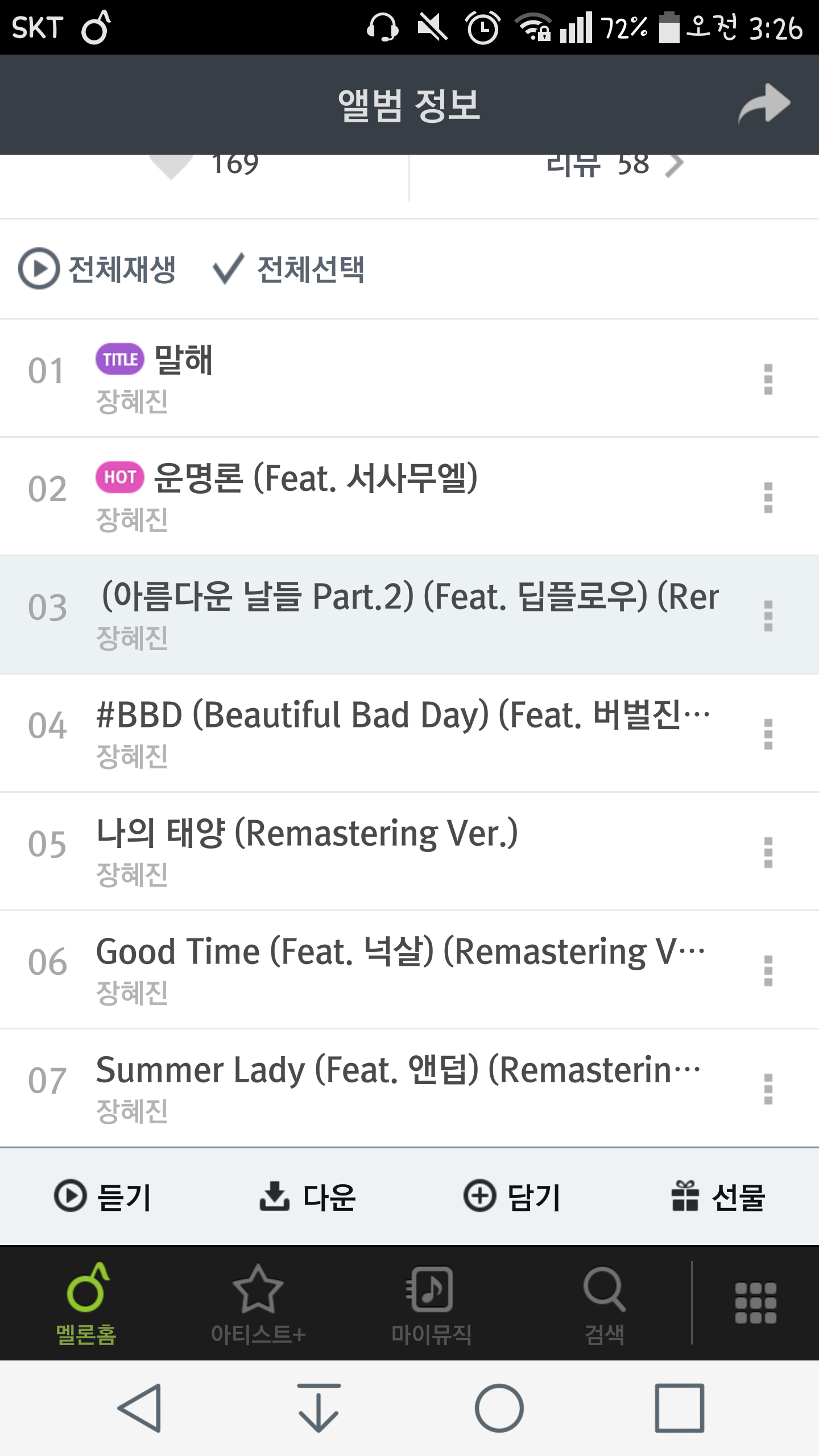This screenshot has width=819, height=1456.
Task: Select all tracks with 전체선택
Action: [x=289, y=268]
